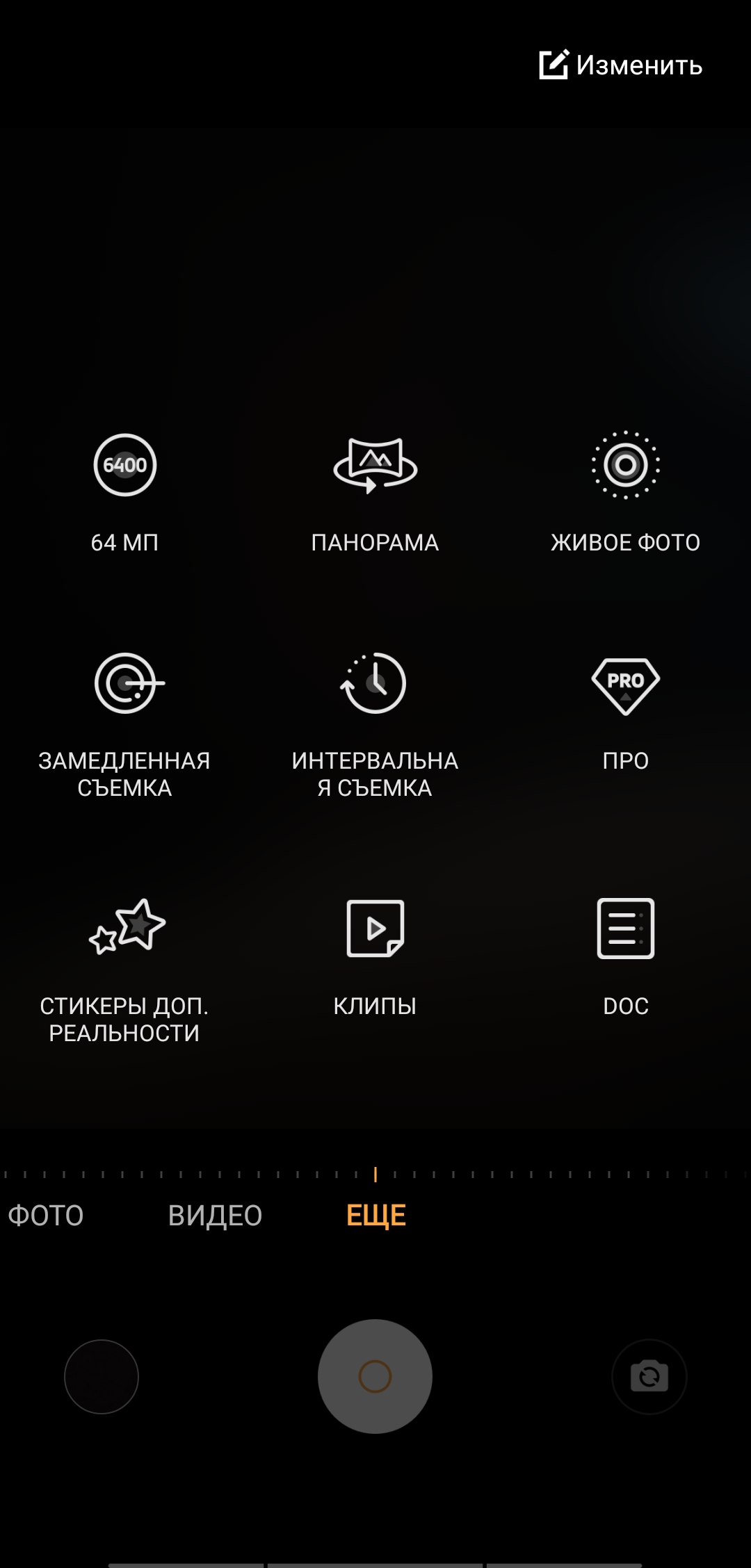751x1568 pixels.
Task: Flip the camera with the switch icon
Action: [649, 1376]
